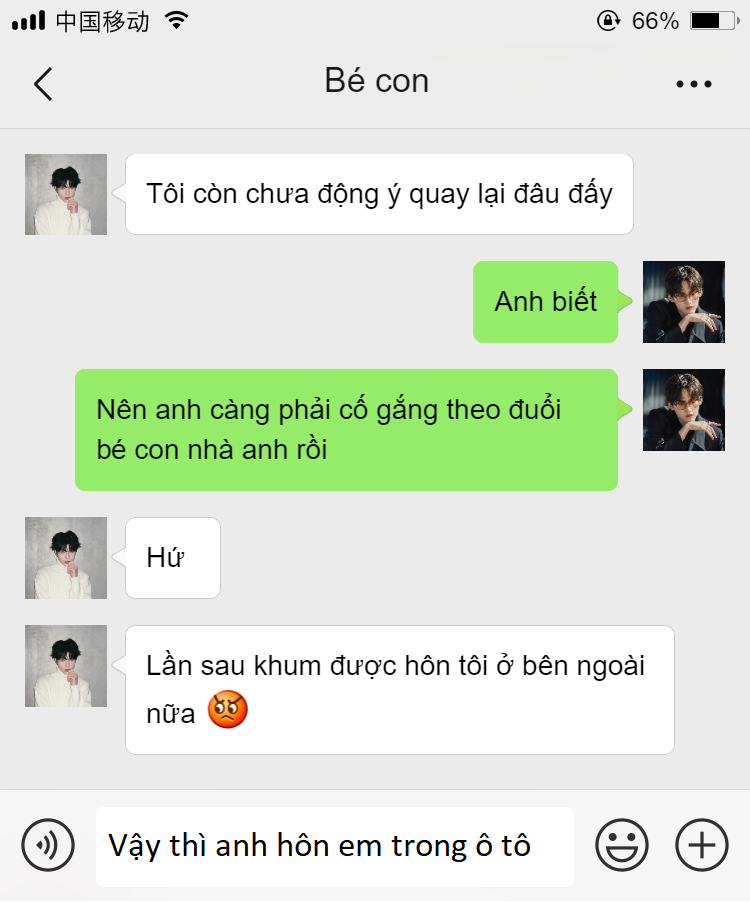The height and width of the screenshot is (902, 750).
Task: Tap the message text field
Action: (335, 846)
